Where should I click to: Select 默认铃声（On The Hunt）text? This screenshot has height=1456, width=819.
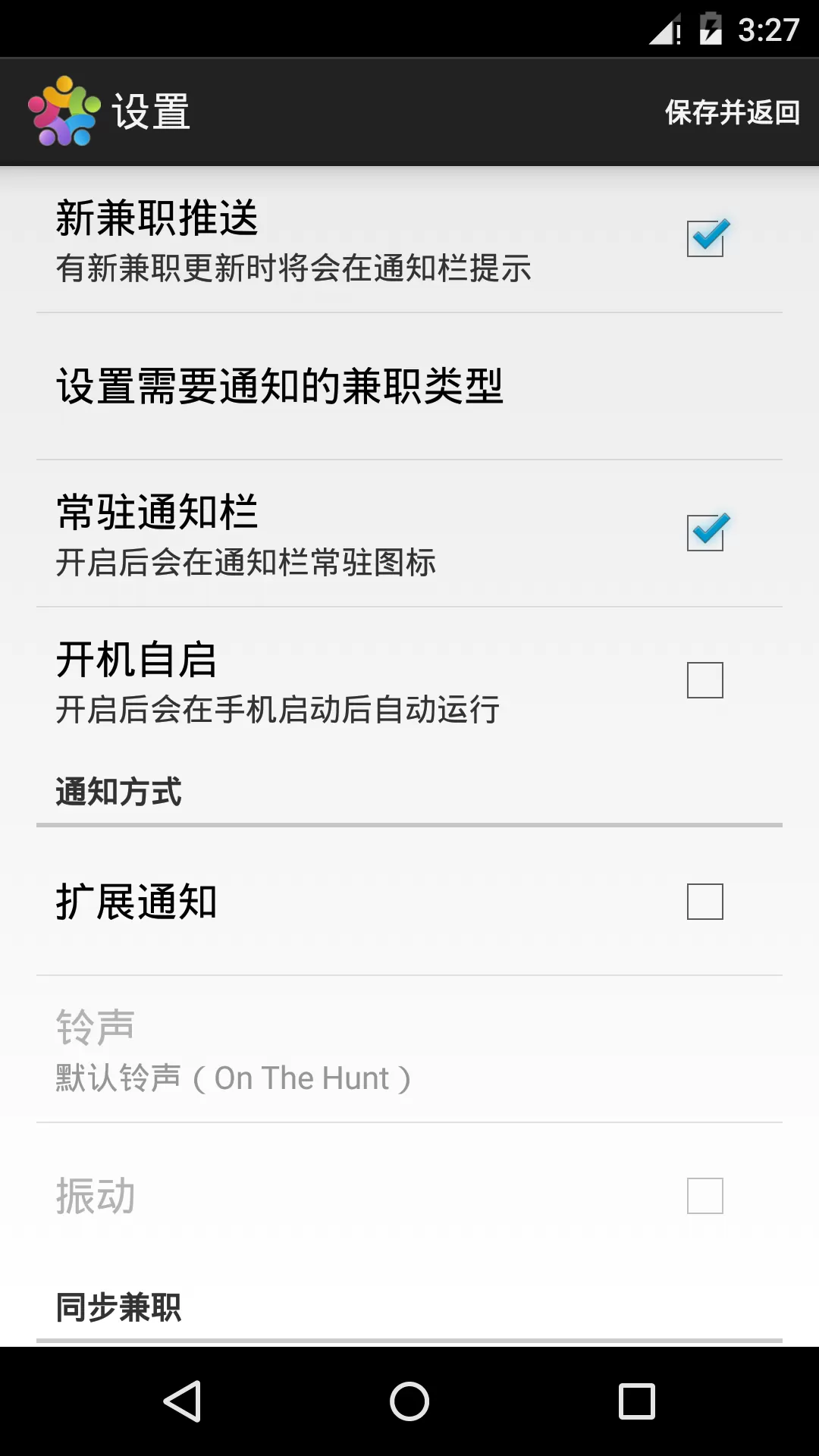pos(232,1077)
